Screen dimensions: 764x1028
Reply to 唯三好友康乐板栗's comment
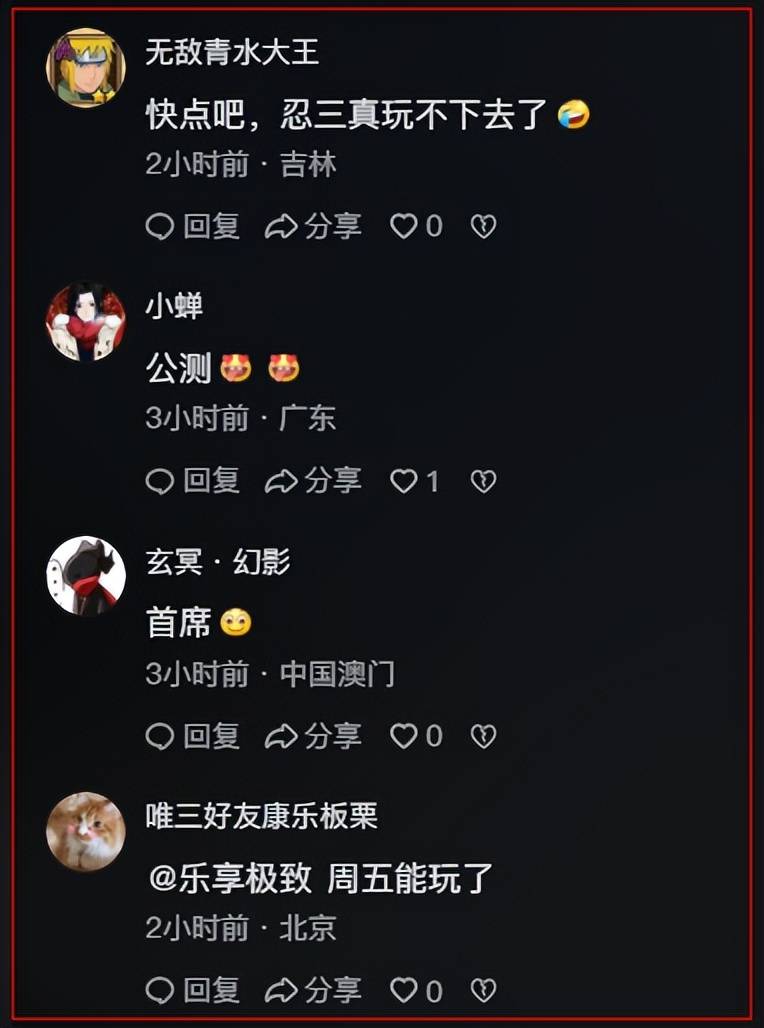click(x=193, y=991)
